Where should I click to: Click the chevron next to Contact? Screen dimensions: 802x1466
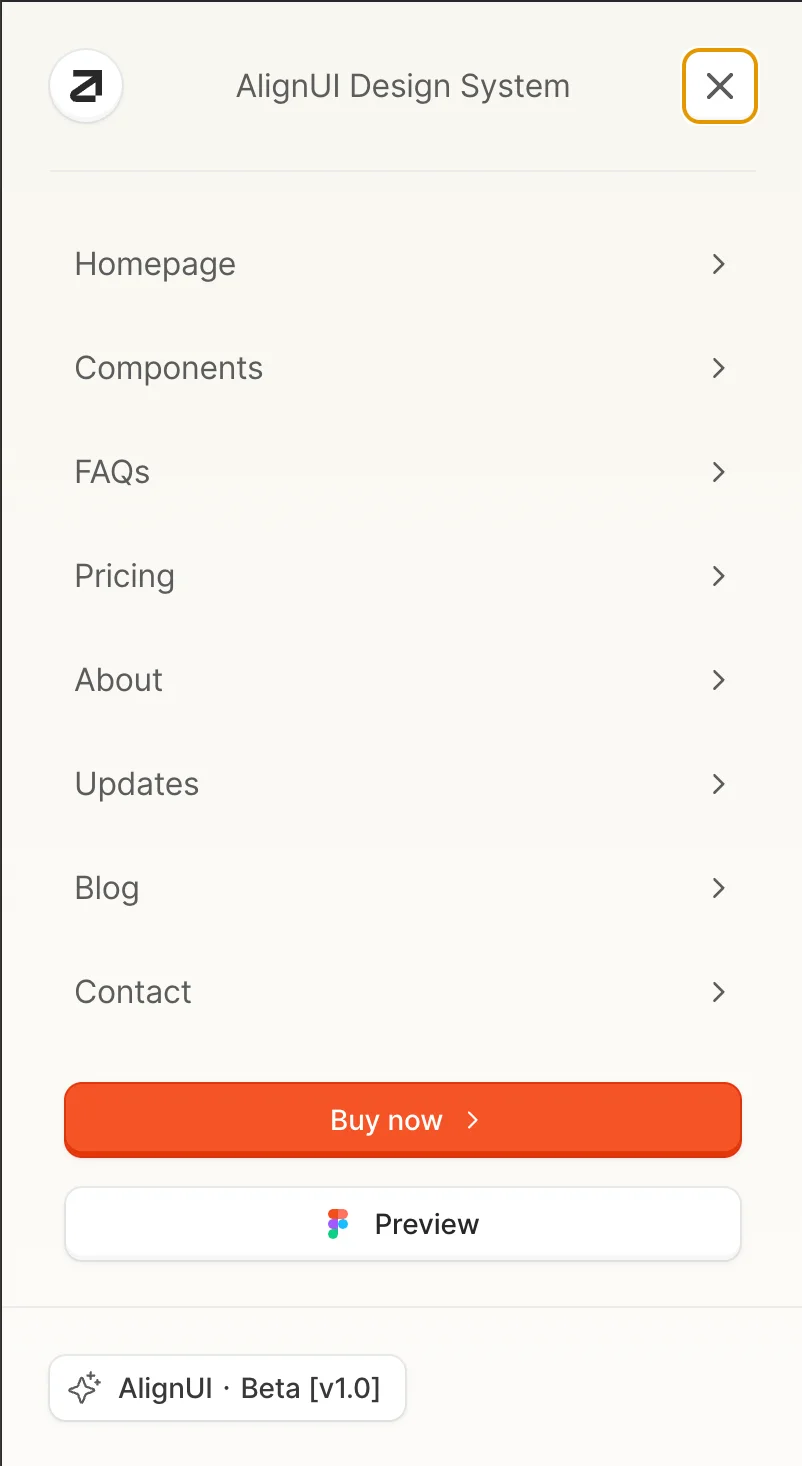point(718,992)
